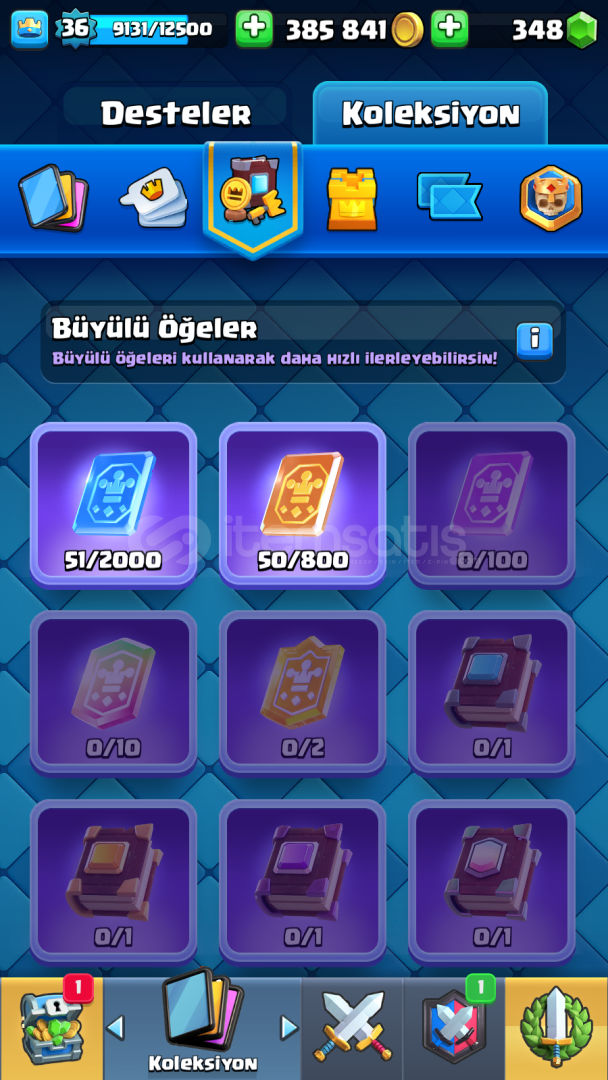Switch to the Desteler tab
The image size is (608, 1080).
click(176, 114)
